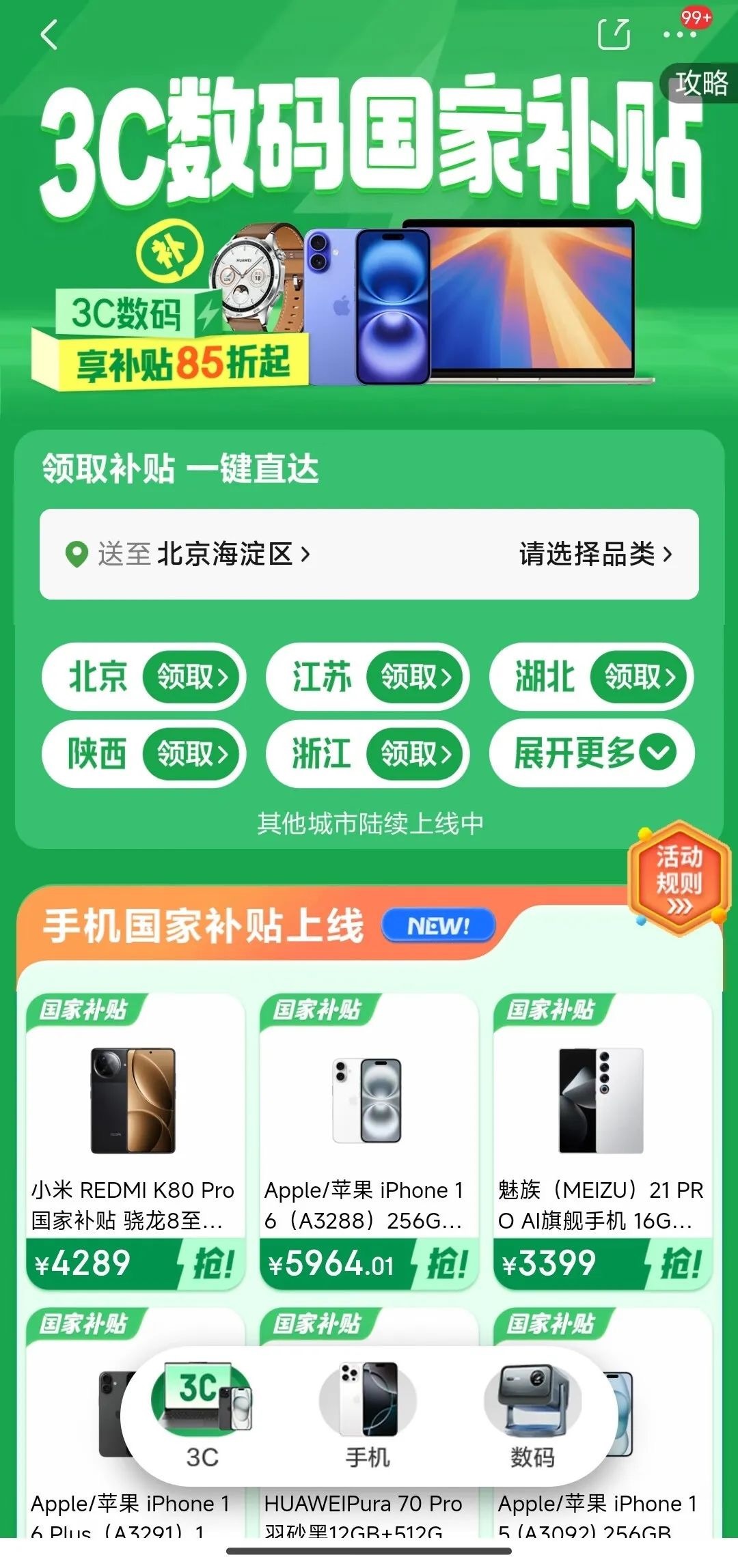Switch to the 手机 floating tab

(x=368, y=1415)
